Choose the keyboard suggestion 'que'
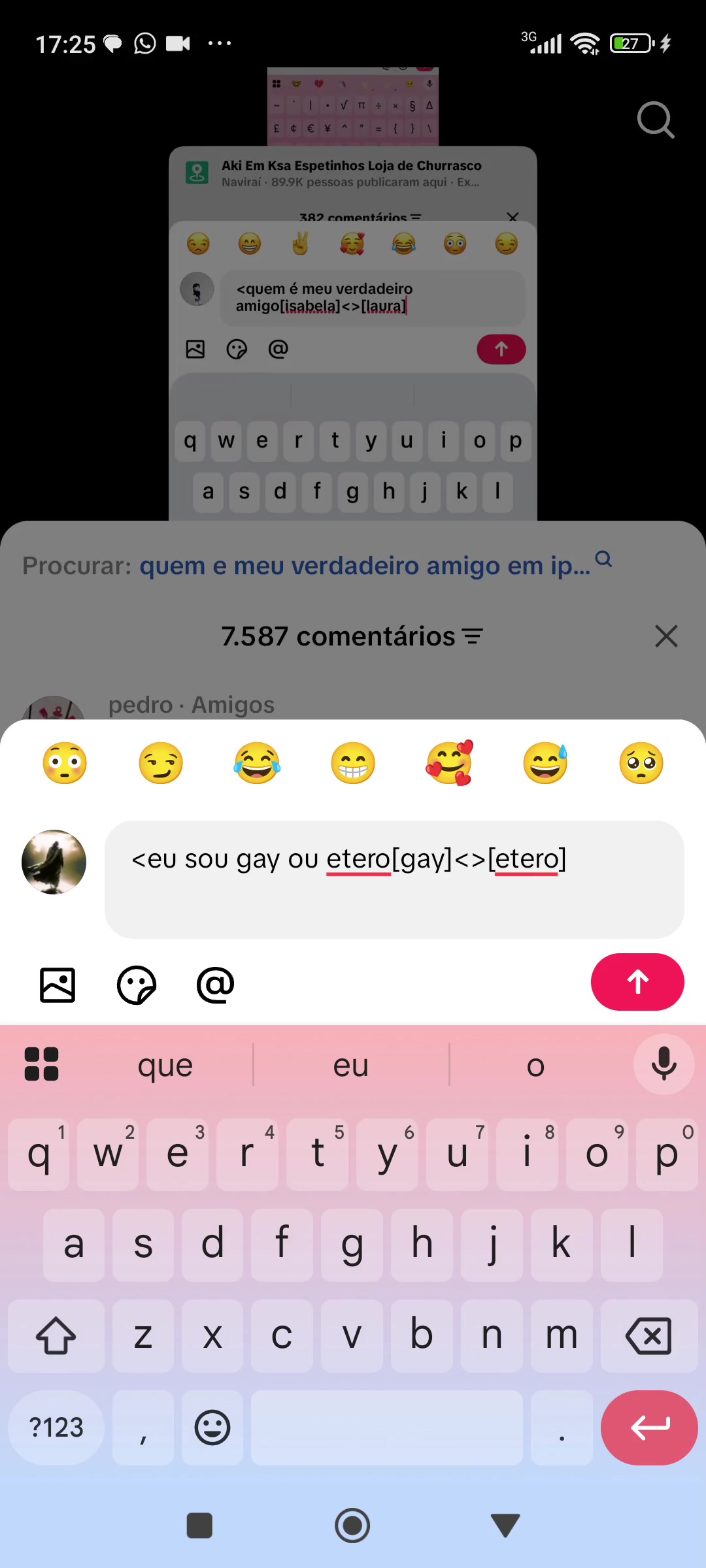Viewport: 706px width, 1568px height. tap(165, 1066)
